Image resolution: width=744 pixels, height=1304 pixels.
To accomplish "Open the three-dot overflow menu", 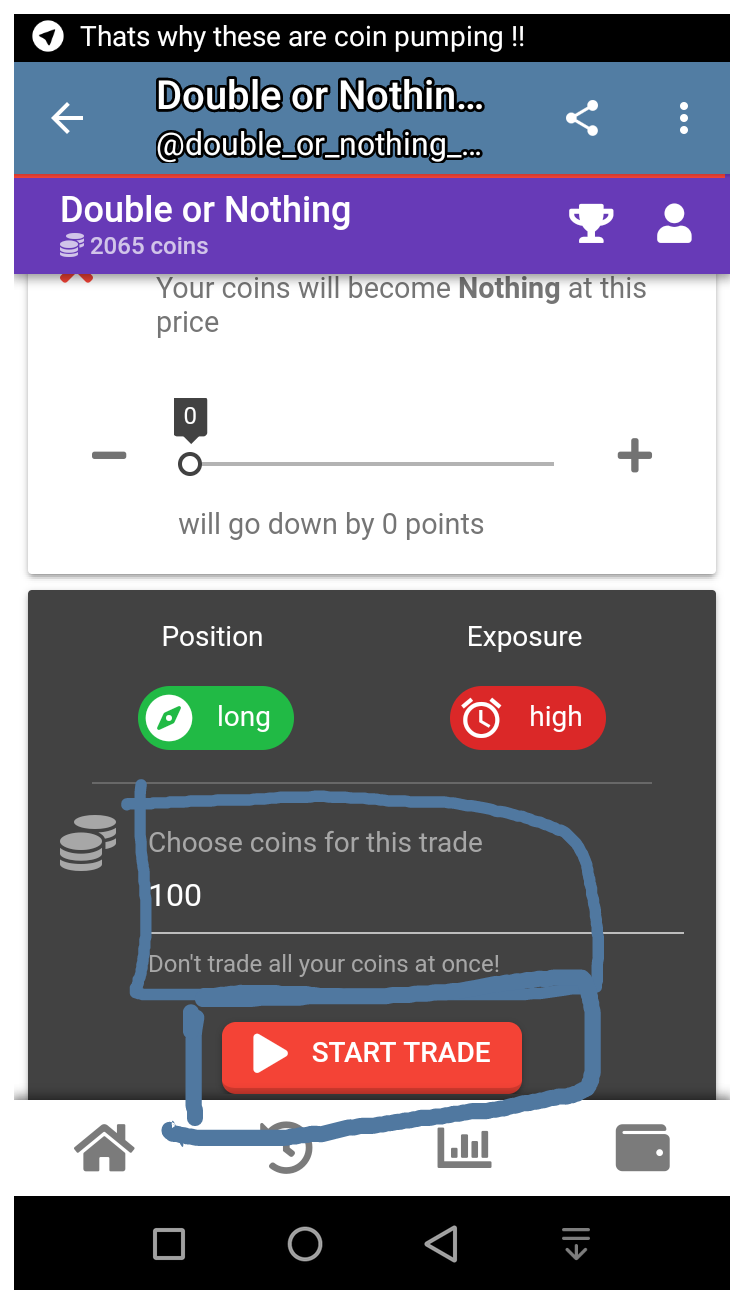I will coord(684,119).
